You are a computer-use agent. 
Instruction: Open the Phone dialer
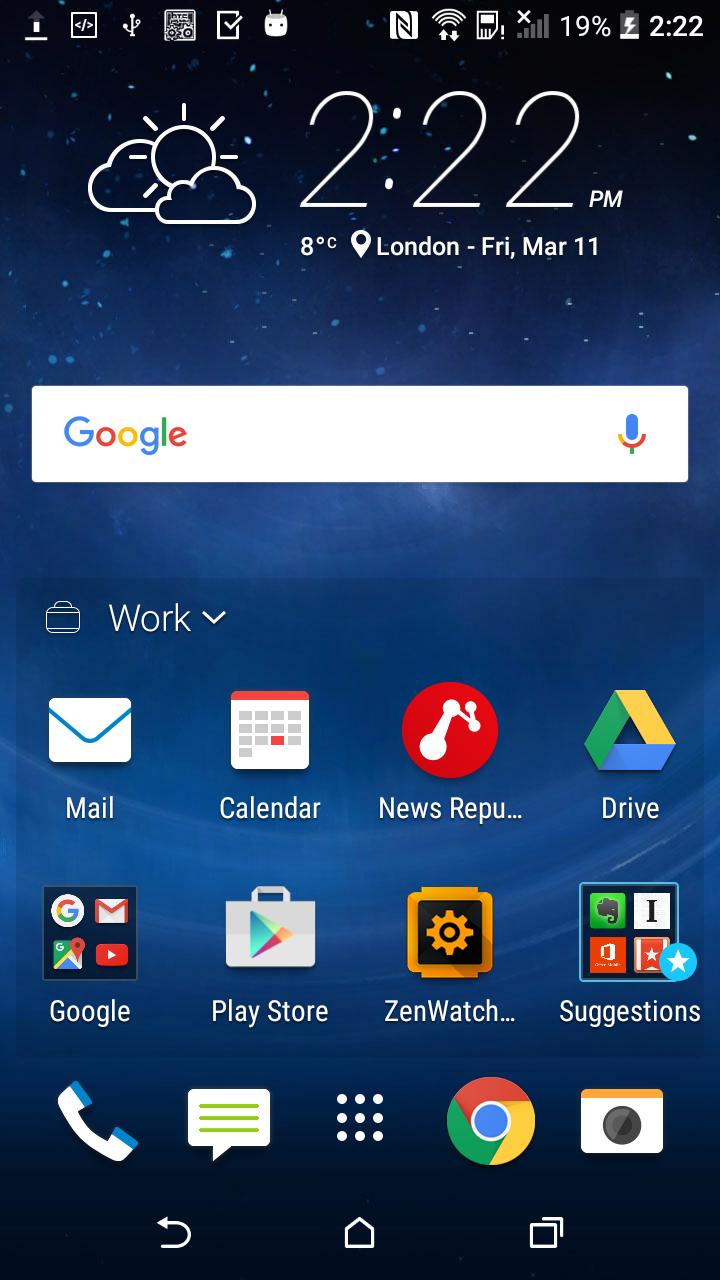[97, 1122]
